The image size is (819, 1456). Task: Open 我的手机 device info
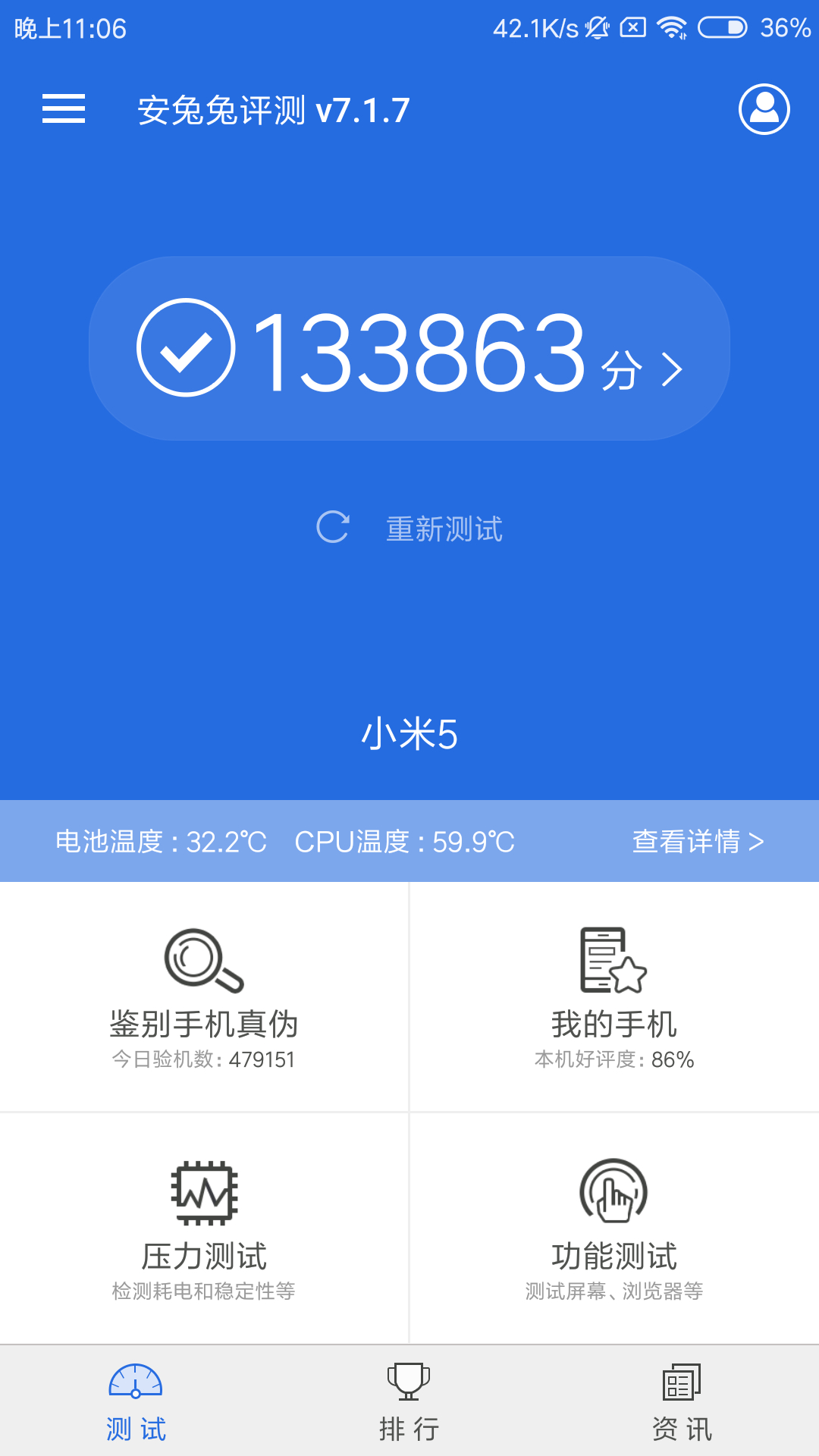tap(613, 997)
